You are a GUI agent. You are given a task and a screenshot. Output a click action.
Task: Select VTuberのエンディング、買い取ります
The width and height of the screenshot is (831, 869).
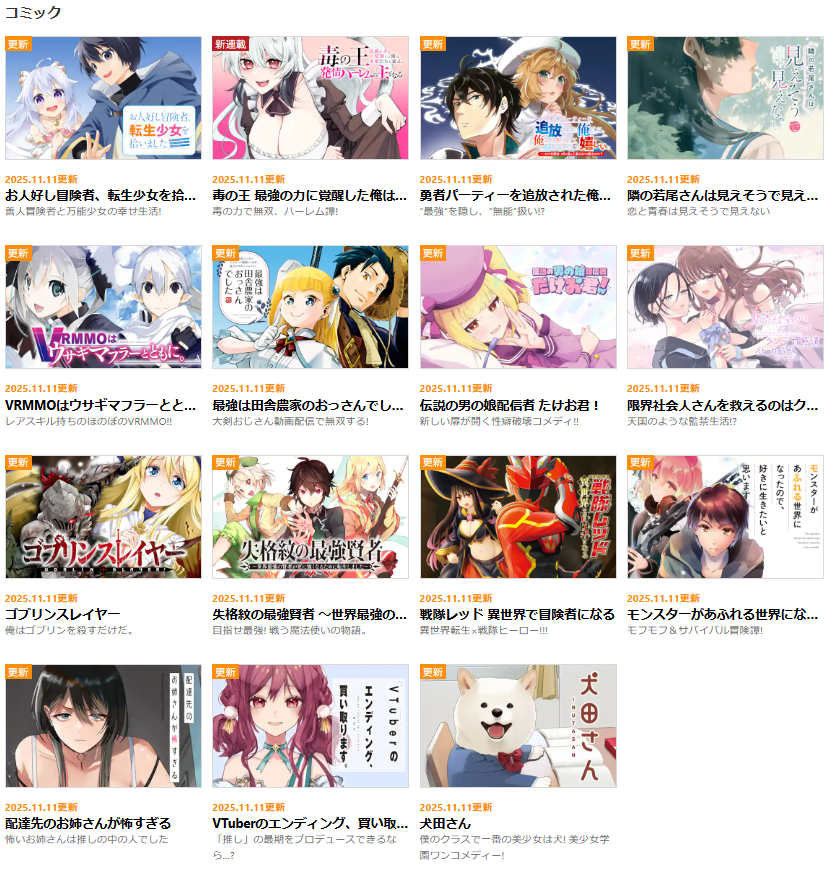[310, 726]
